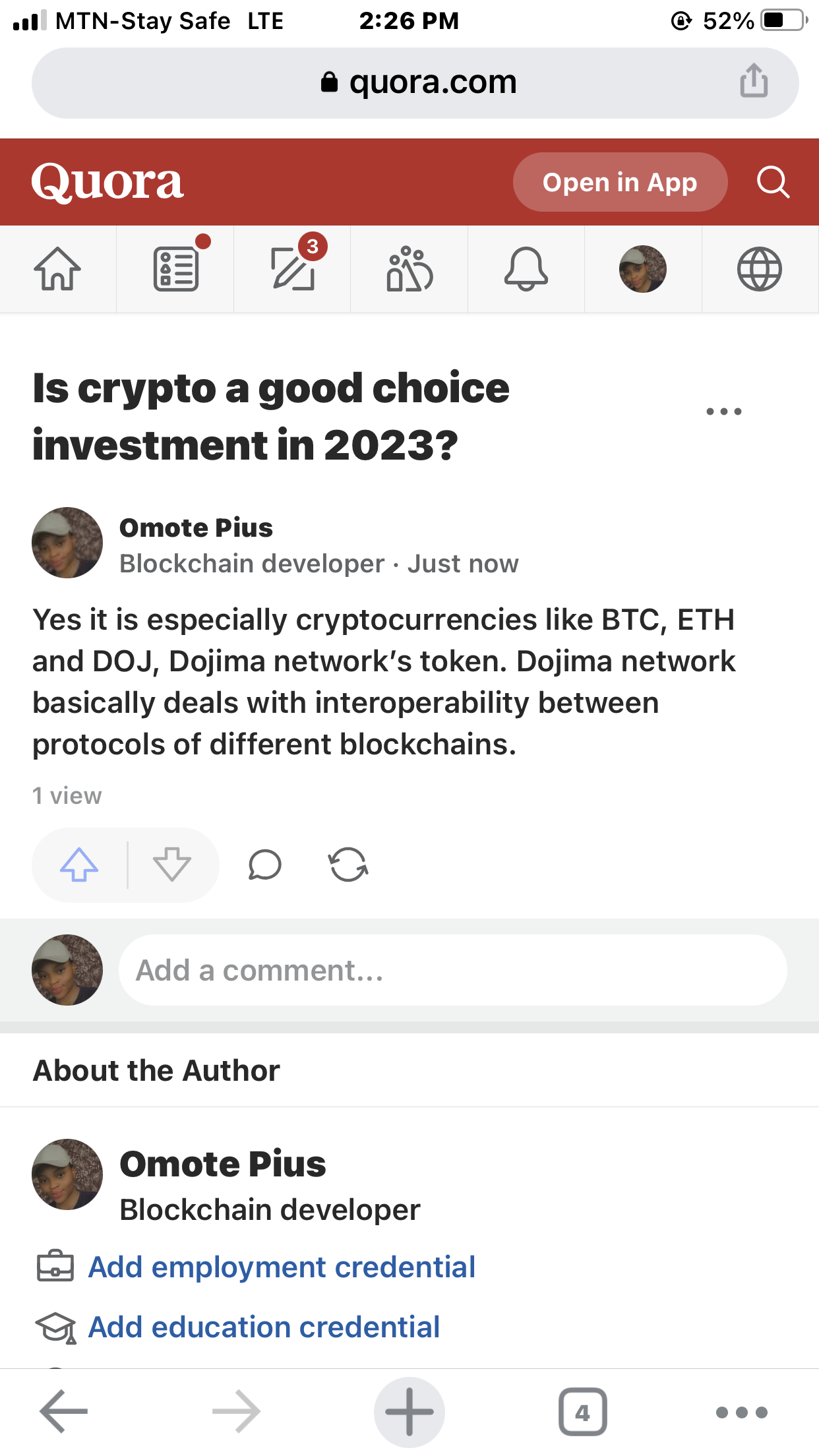Open the question's three-dot options menu
This screenshot has width=819, height=1456.
(723, 411)
